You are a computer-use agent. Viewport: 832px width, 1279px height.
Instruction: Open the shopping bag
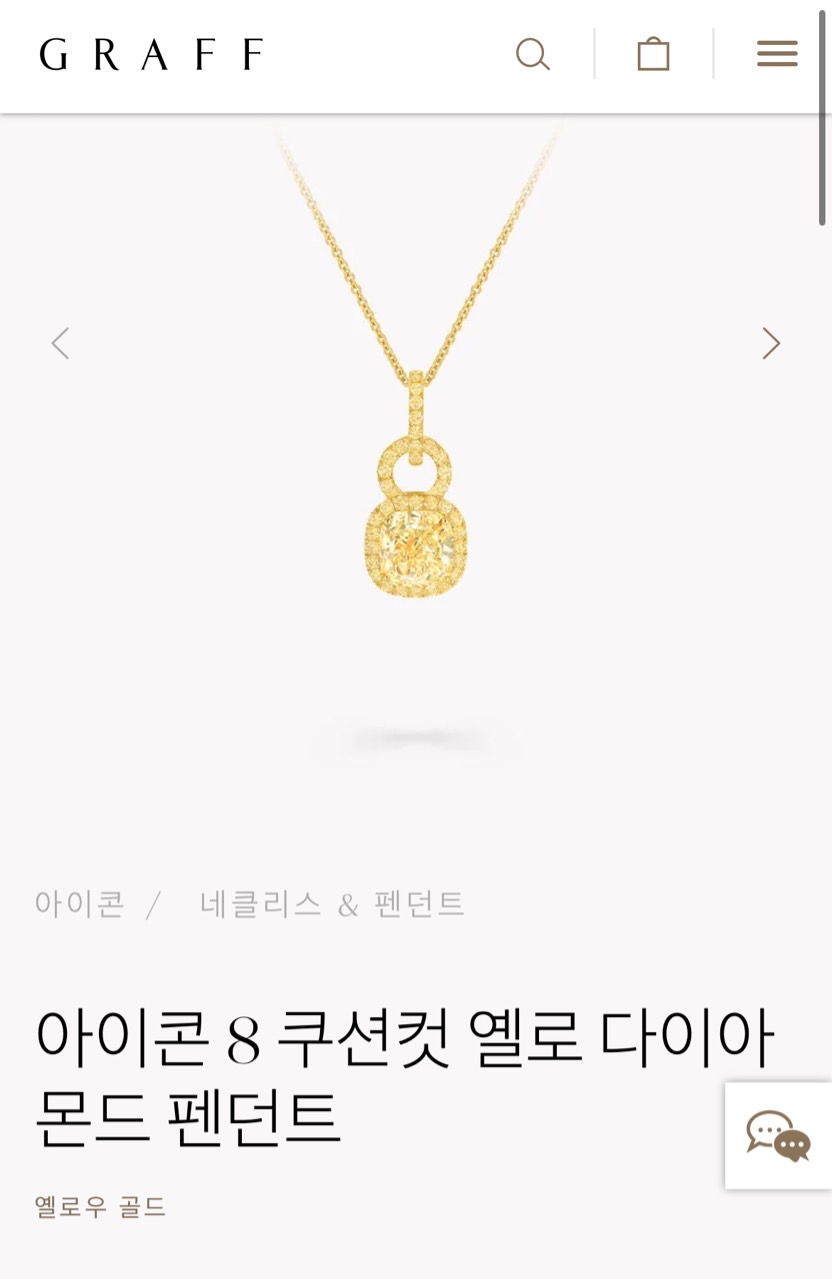tap(653, 54)
